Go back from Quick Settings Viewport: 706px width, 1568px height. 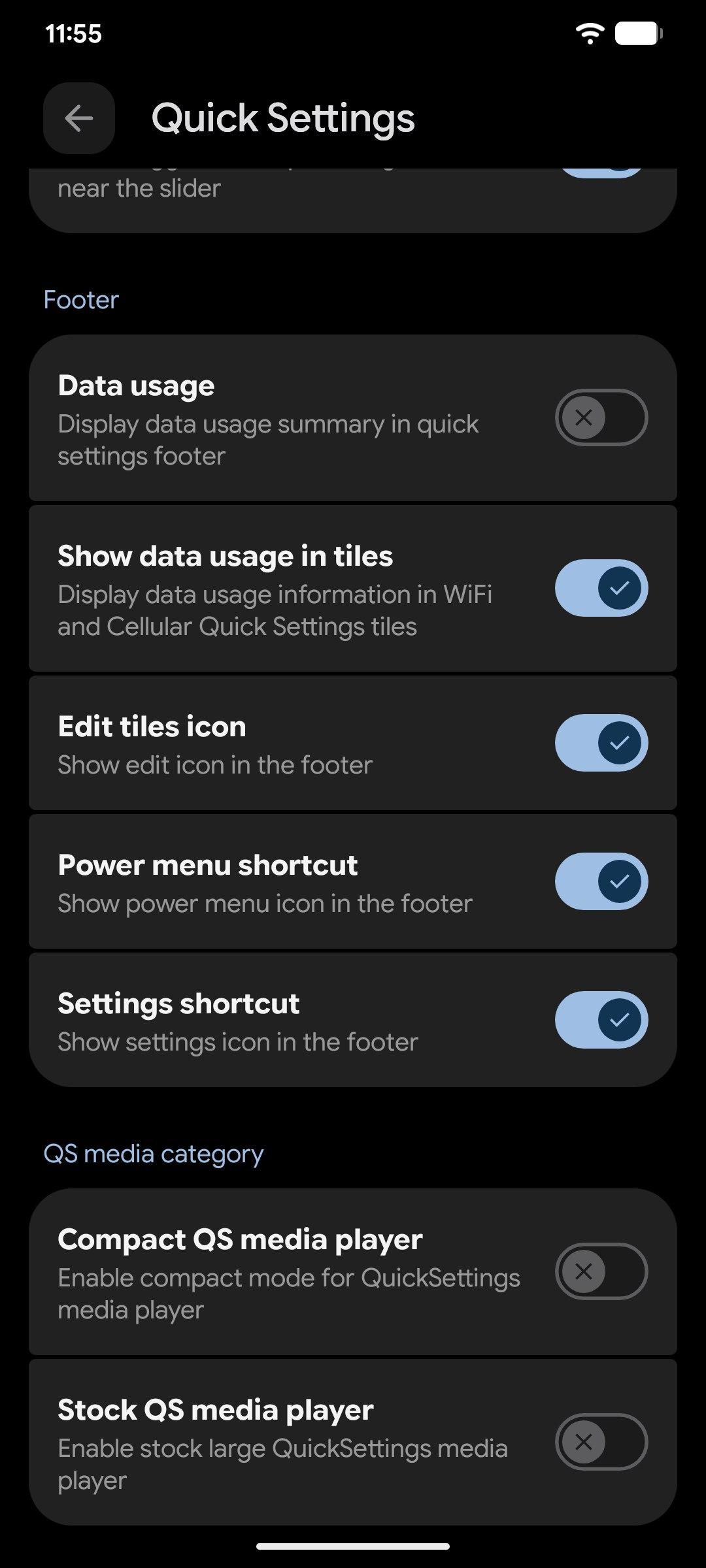pos(79,118)
